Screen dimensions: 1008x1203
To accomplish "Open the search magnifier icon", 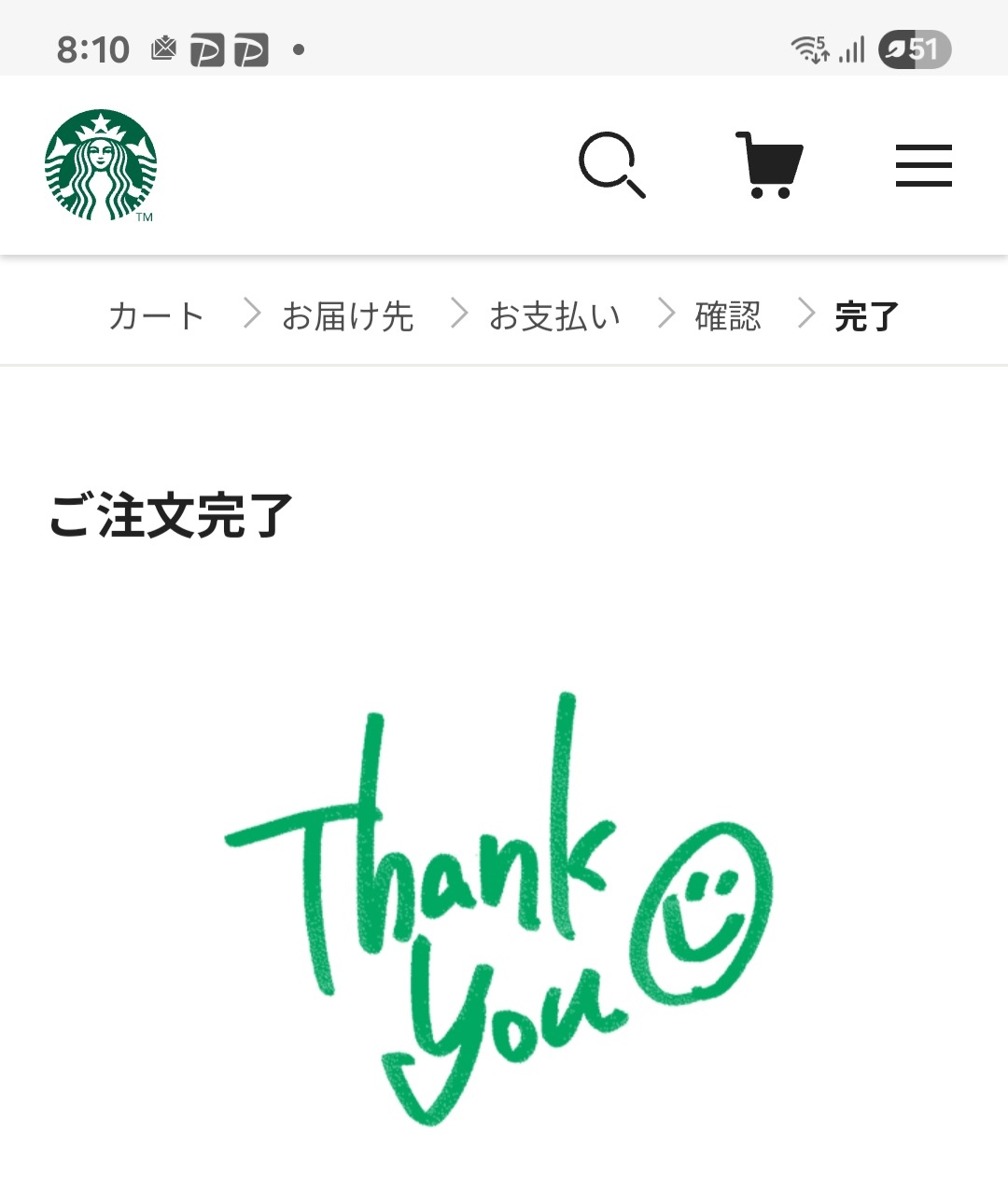I will tap(611, 165).
